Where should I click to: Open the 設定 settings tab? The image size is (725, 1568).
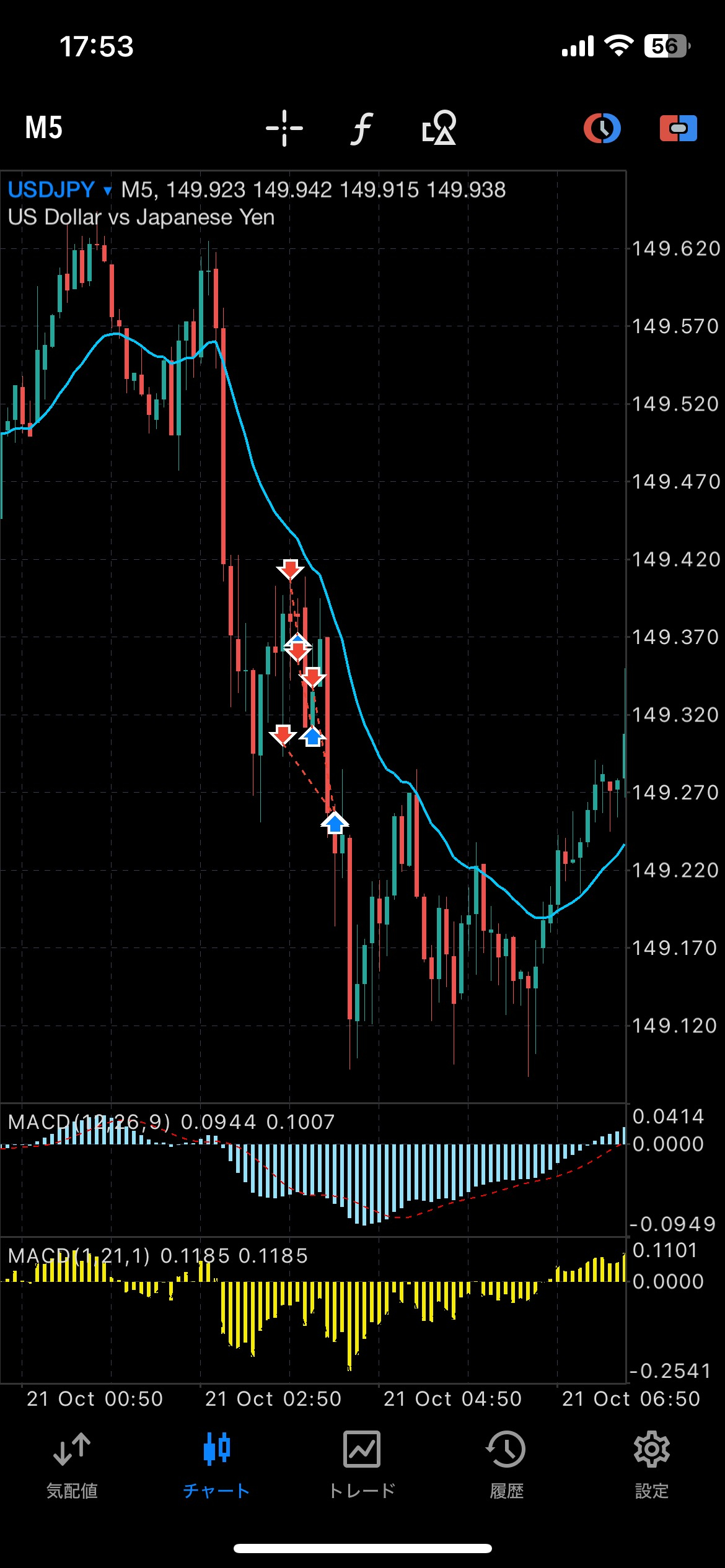pos(651,1464)
